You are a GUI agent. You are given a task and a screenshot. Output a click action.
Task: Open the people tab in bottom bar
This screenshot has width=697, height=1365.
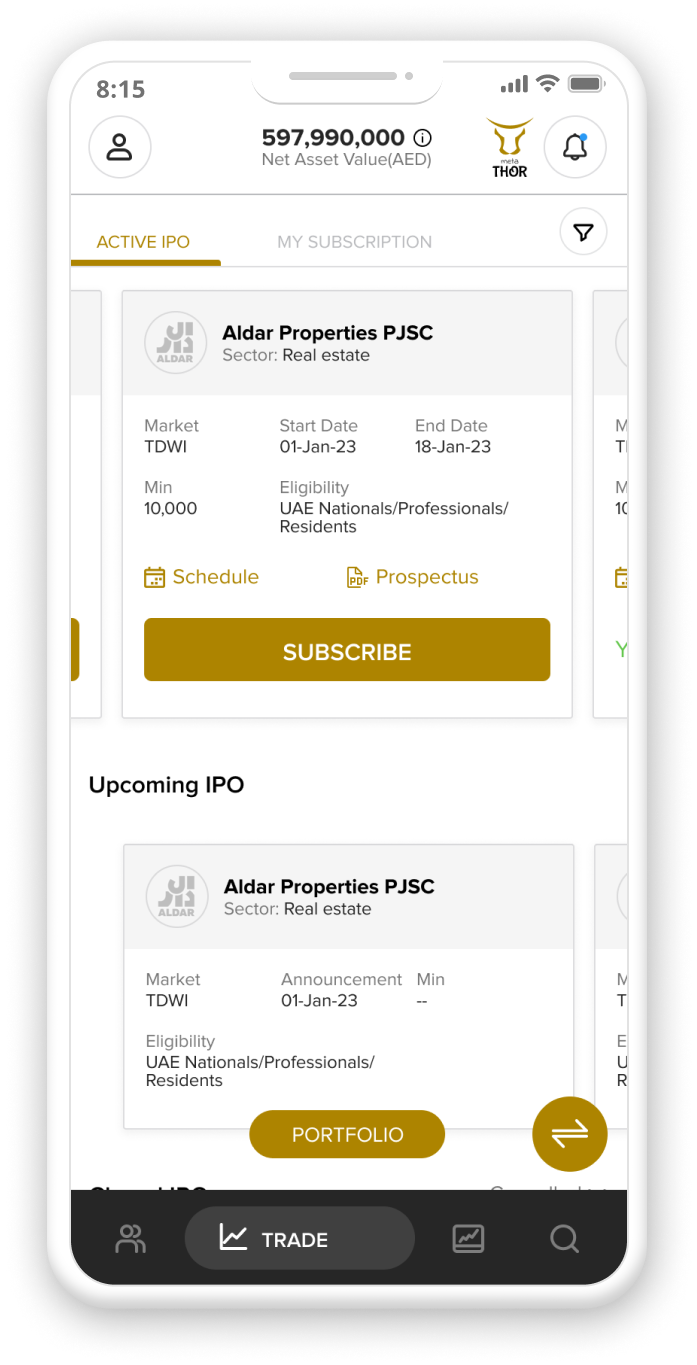coord(131,1239)
